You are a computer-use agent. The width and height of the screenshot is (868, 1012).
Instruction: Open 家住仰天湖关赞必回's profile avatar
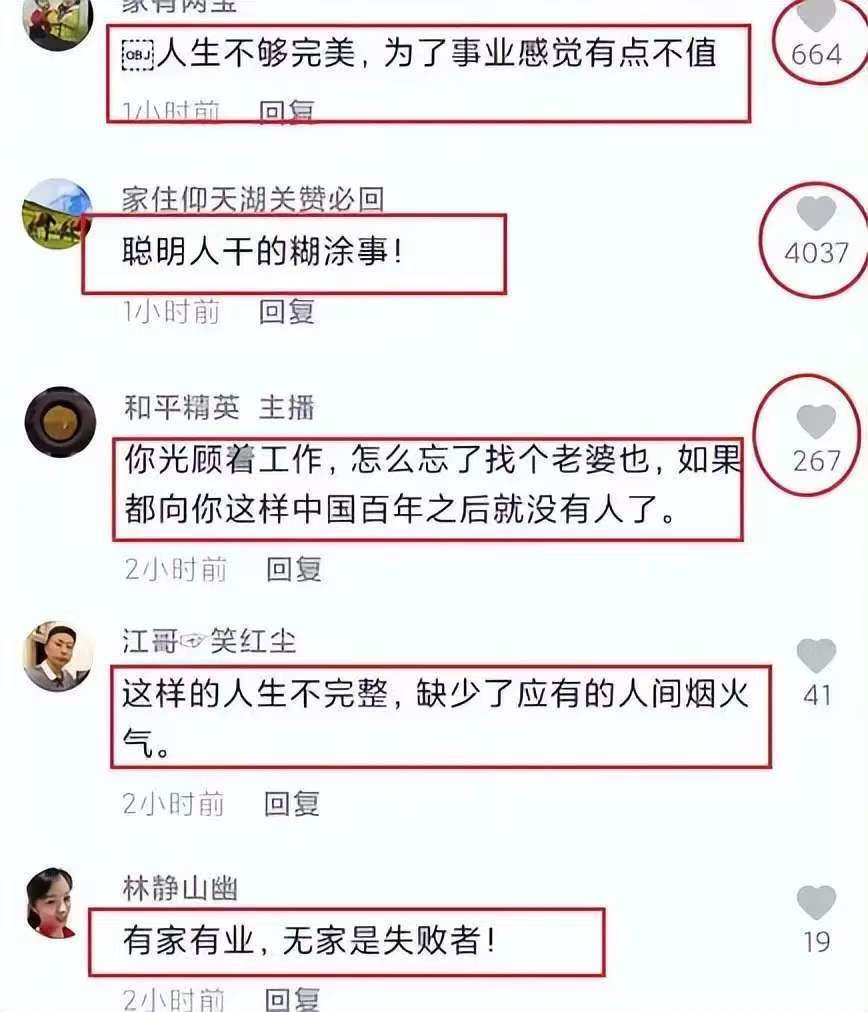point(58,214)
